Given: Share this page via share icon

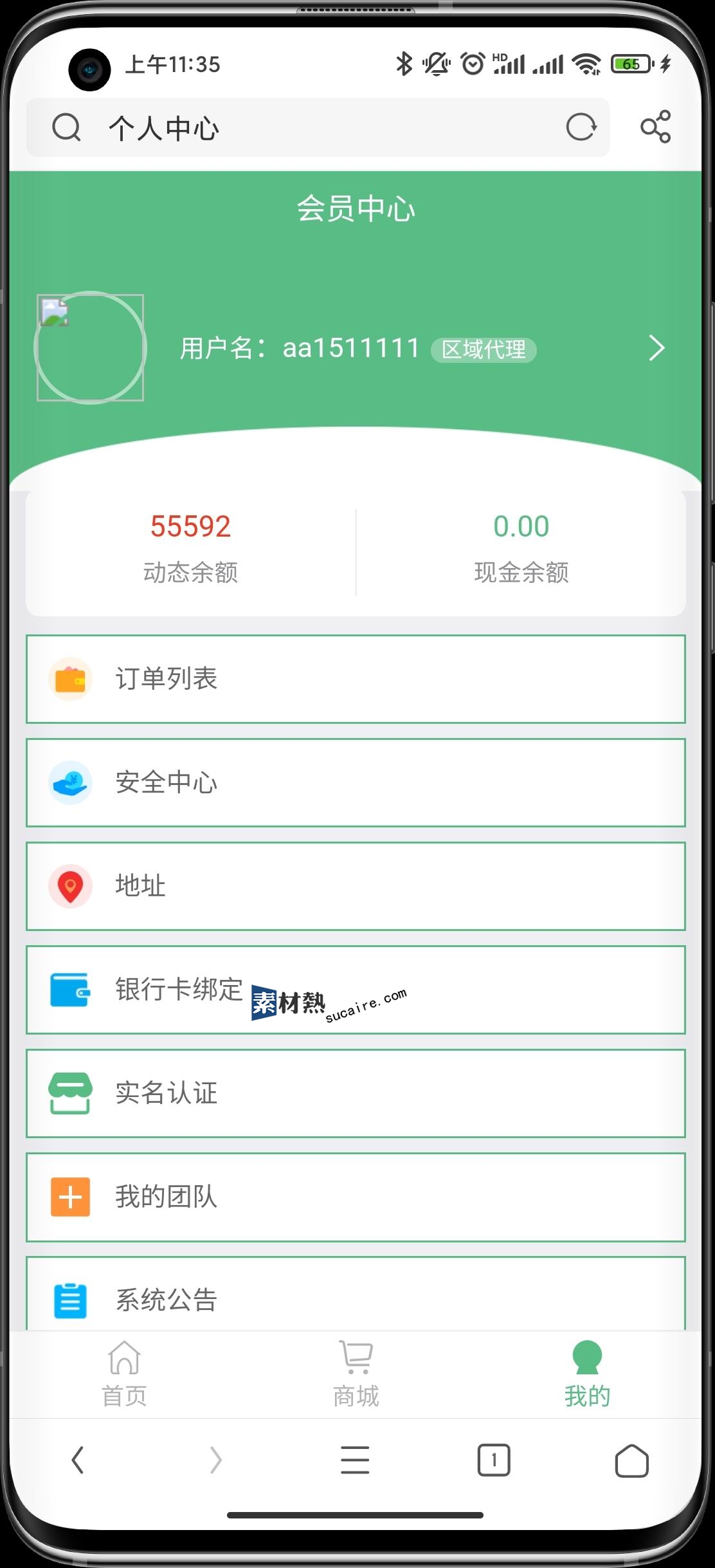Looking at the screenshot, I should (x=655, y=127).
